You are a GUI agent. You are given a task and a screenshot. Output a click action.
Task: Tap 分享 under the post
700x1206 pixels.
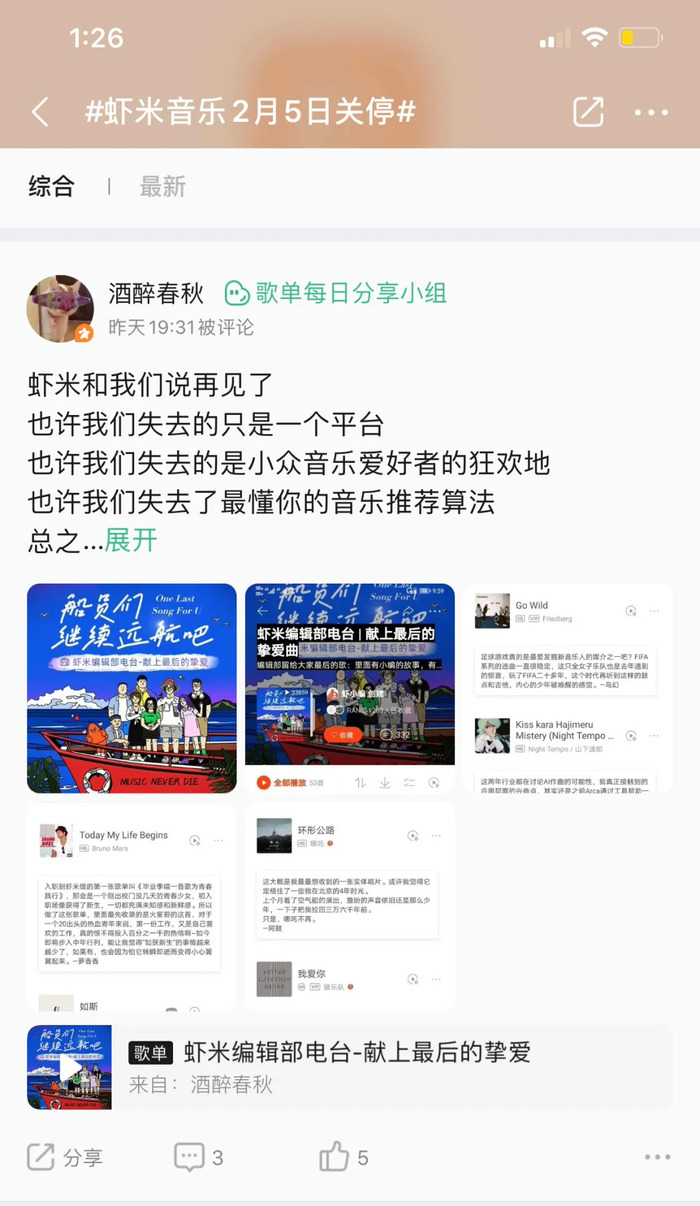[64, 1158]
